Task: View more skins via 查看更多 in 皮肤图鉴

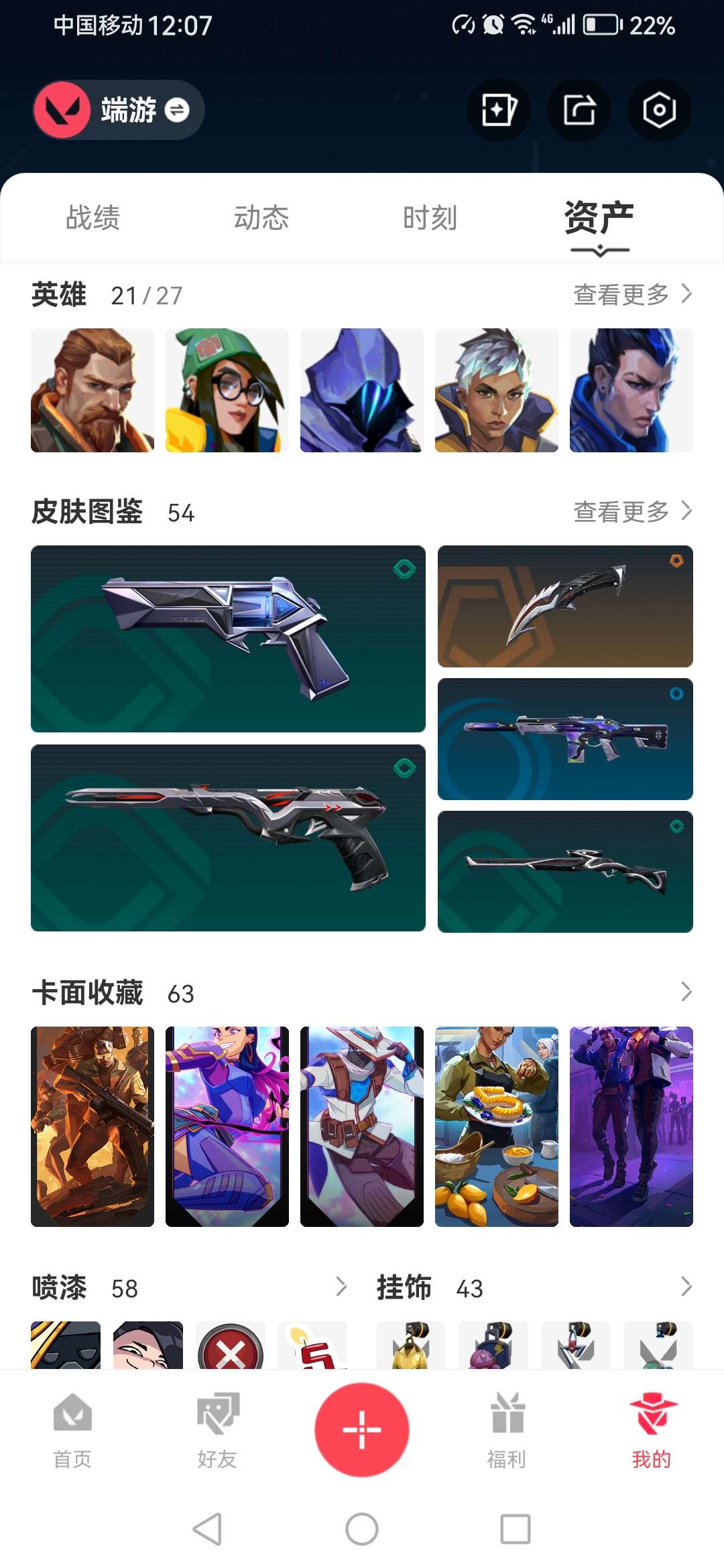Action: [632, 511]
